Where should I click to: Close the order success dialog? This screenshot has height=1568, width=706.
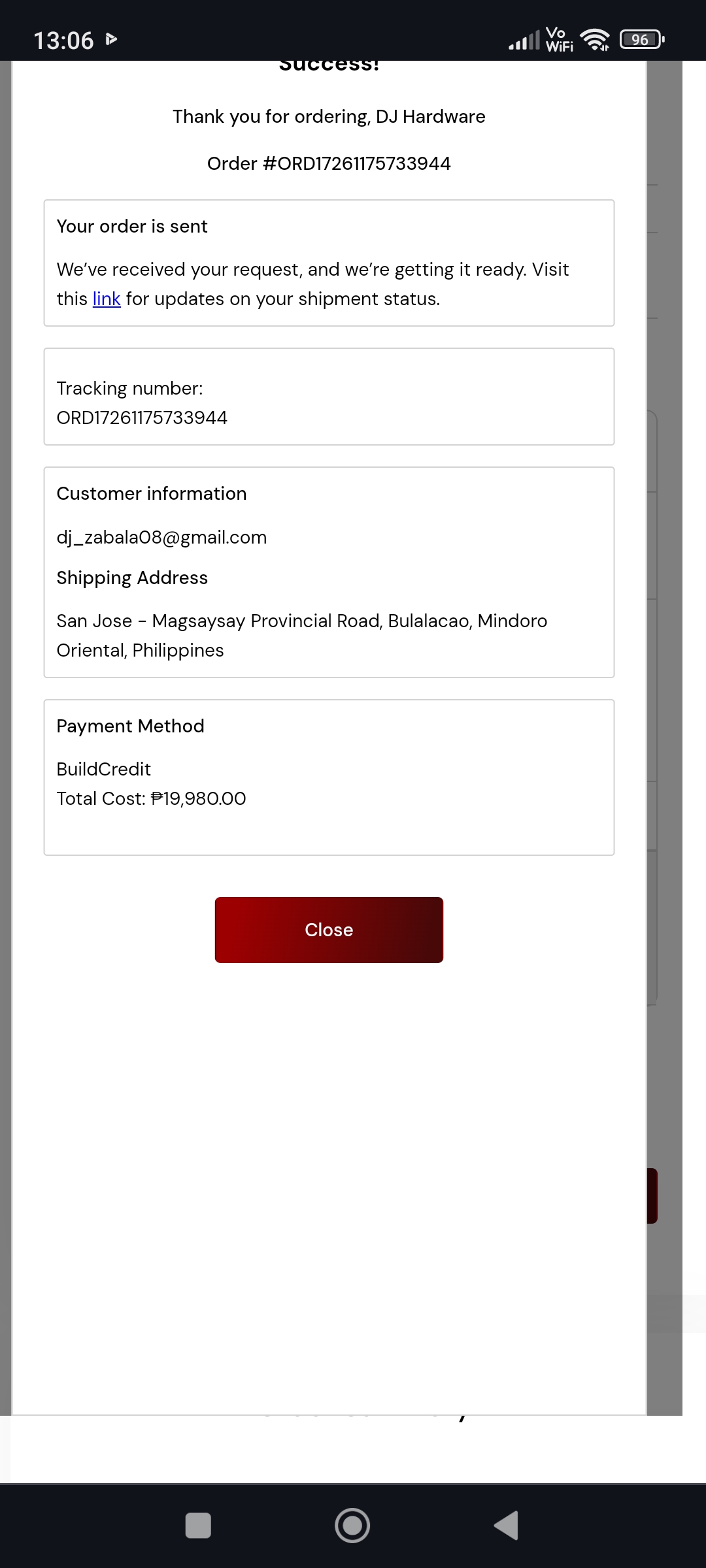click(x=329, y=930)
